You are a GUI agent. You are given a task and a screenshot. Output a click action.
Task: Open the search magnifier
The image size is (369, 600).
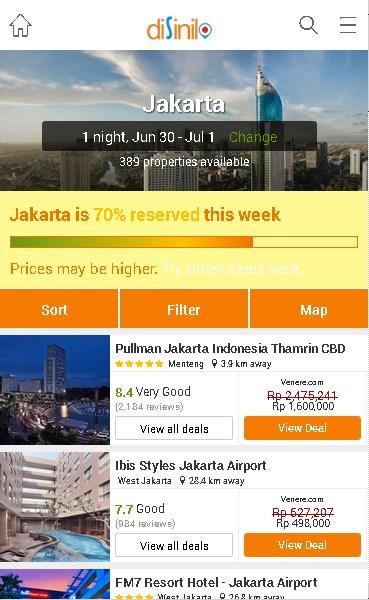(308, 25)
